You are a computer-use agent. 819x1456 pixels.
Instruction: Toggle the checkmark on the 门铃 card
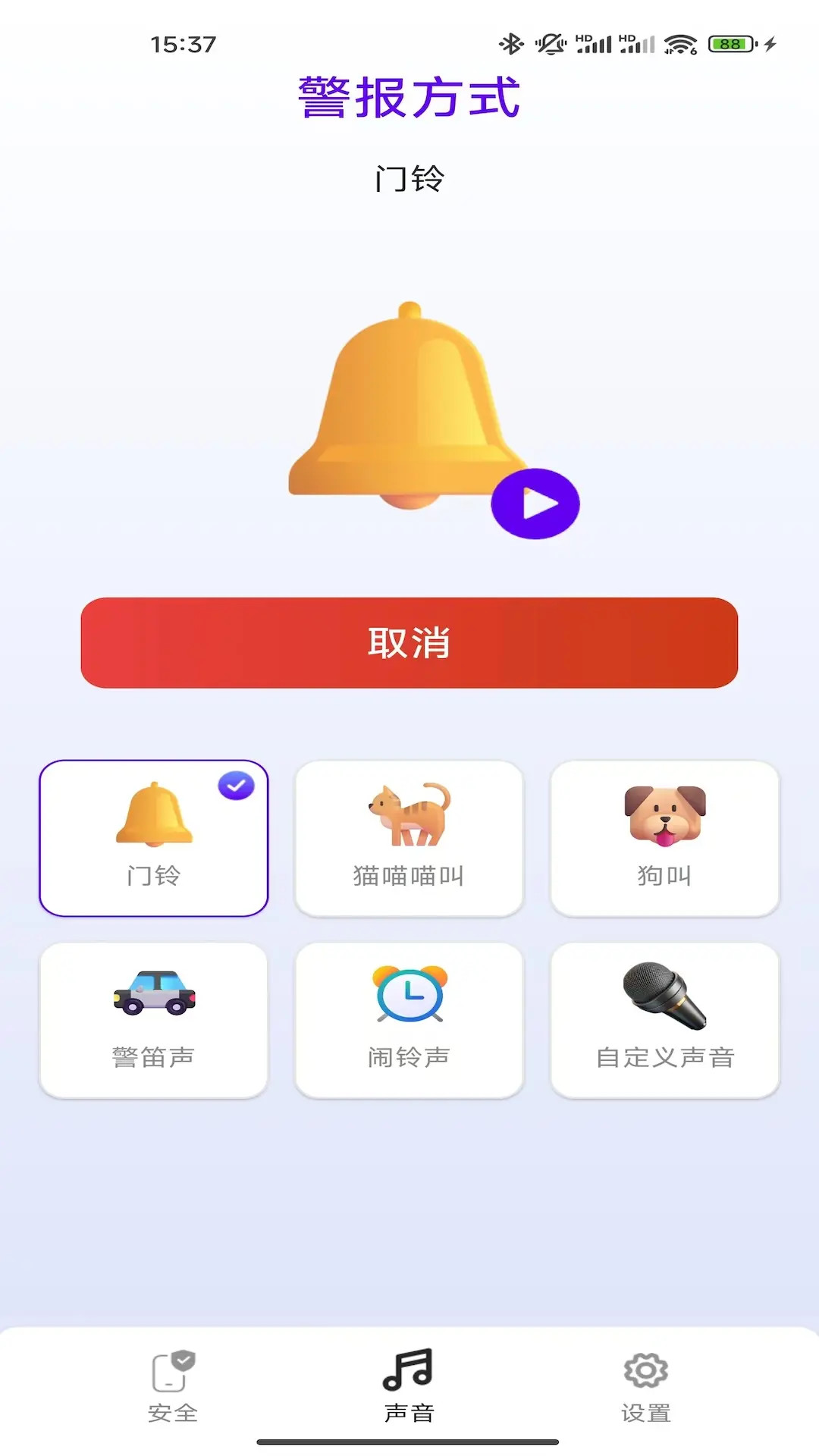pyautogui.click(x=236, y=786)
